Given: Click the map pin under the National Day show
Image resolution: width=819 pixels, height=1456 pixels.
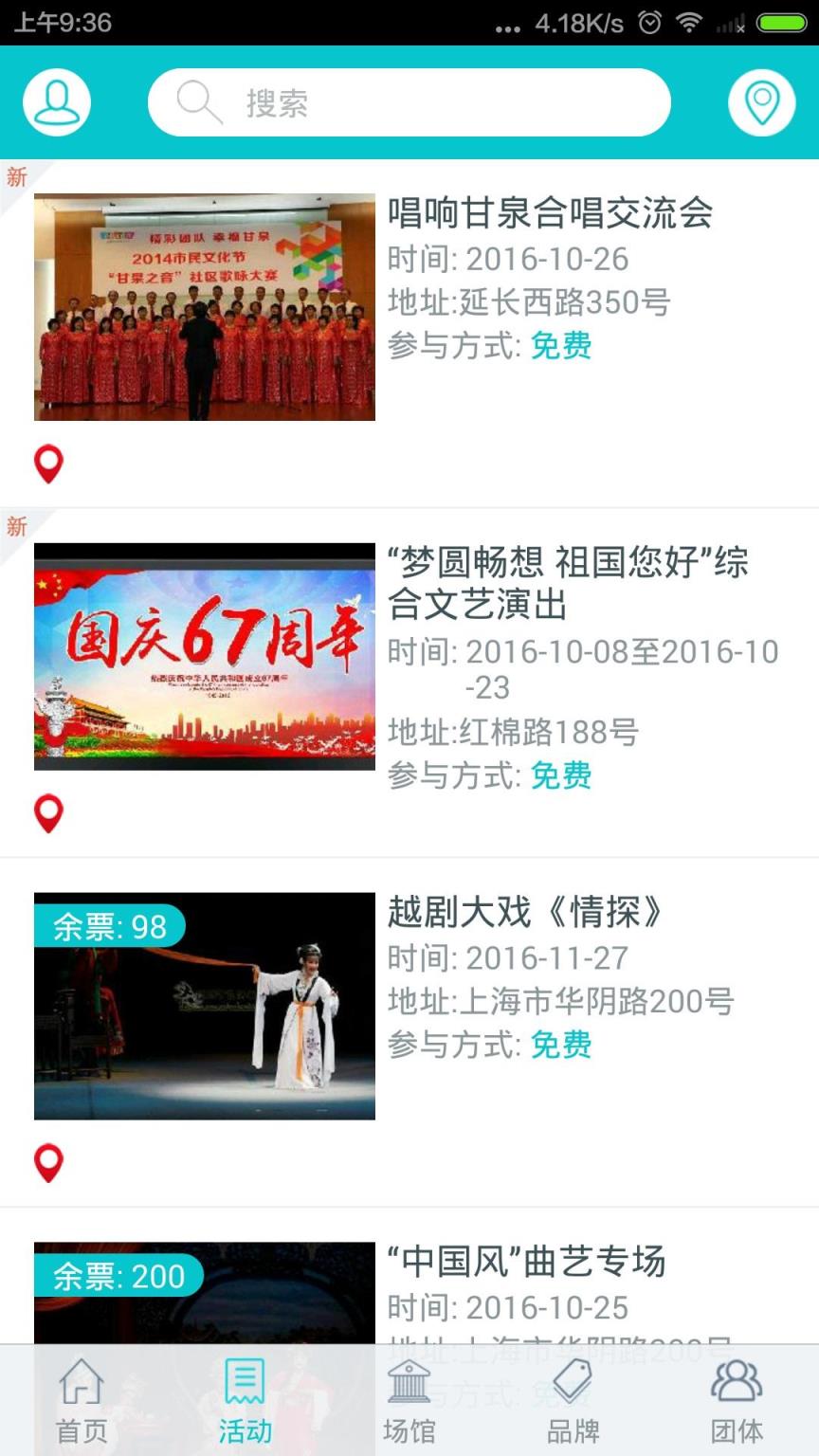Looking at the screenshot, I should [x=48, y=812].
